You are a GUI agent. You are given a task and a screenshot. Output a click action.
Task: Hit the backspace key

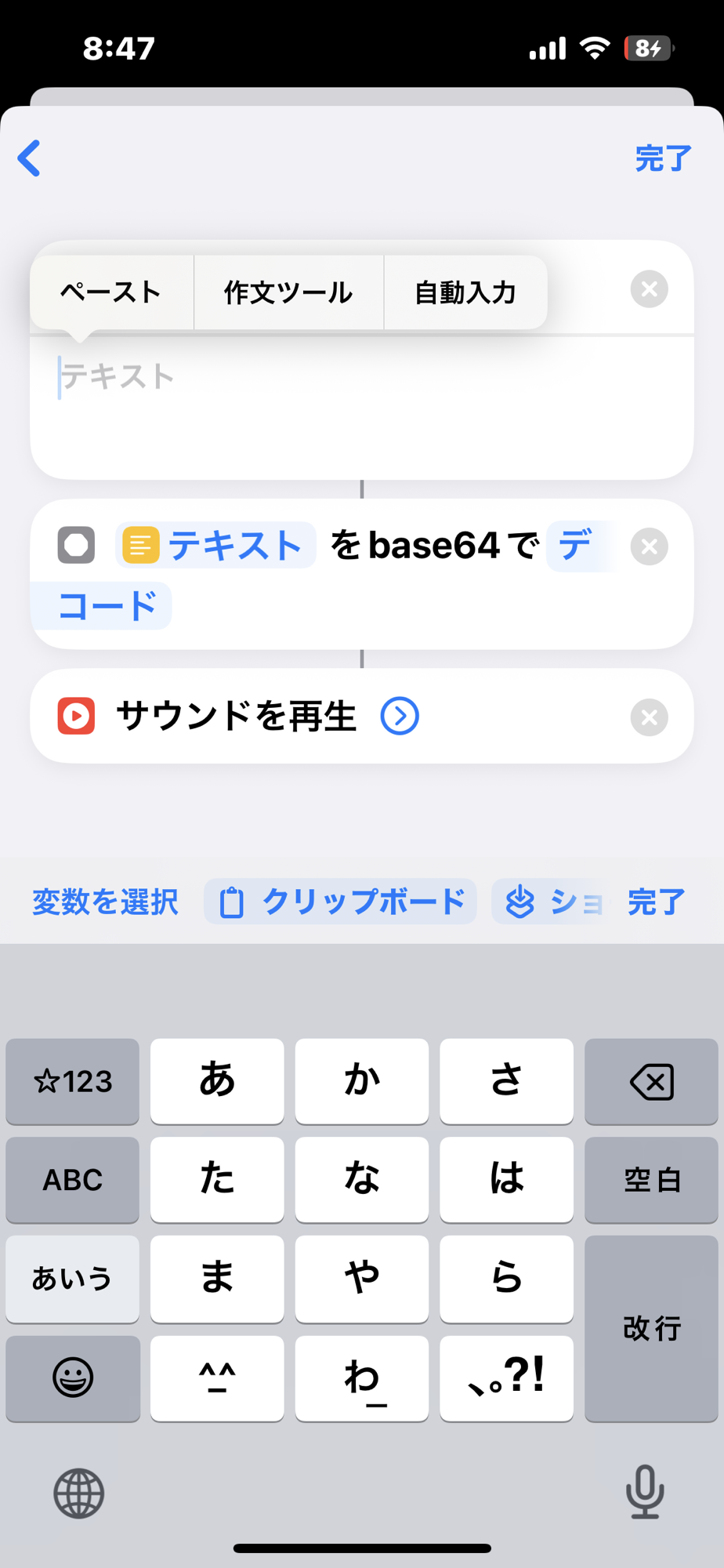click(650, 1082)
